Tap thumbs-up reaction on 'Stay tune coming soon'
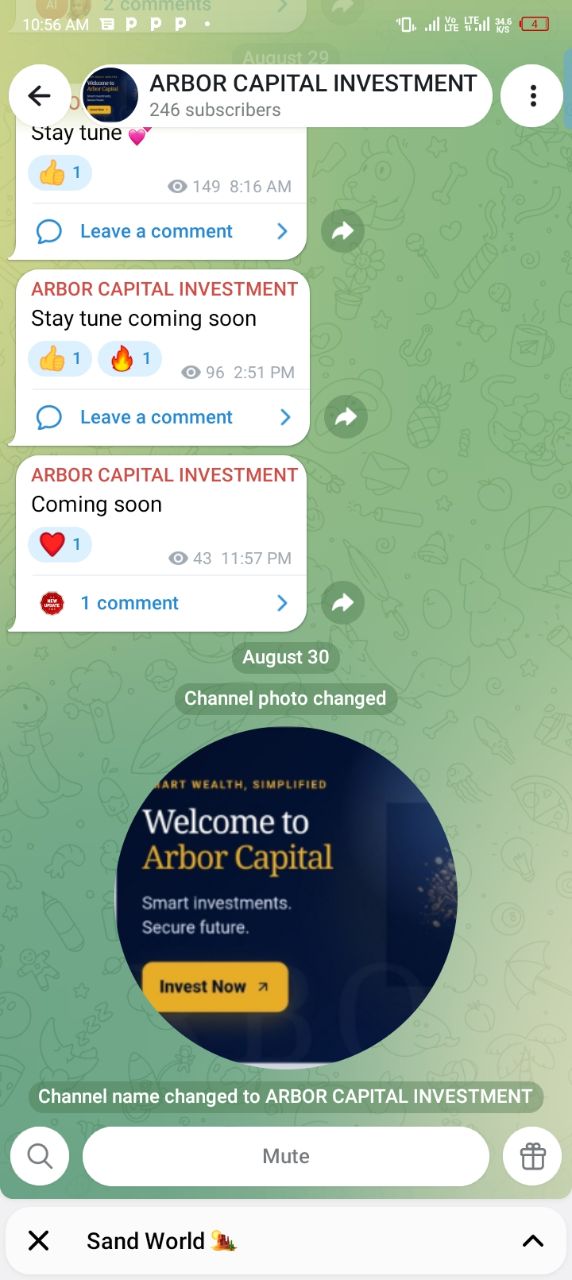The image size is (572, 1280). [60, 359]
